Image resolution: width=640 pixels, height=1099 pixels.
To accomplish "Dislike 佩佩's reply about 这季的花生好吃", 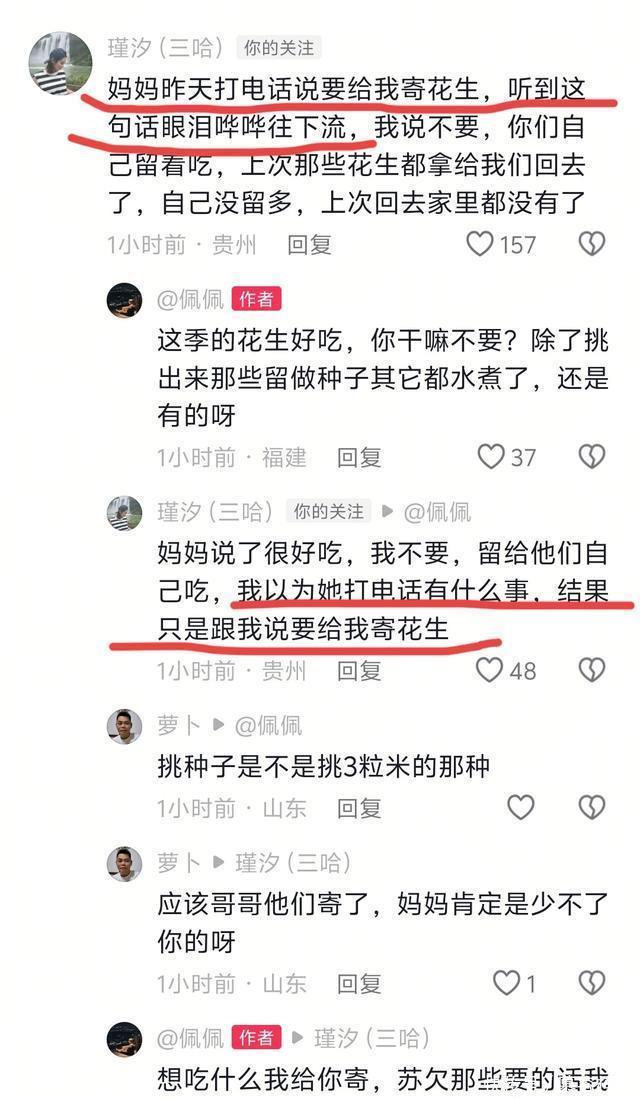I will point(592,457).
